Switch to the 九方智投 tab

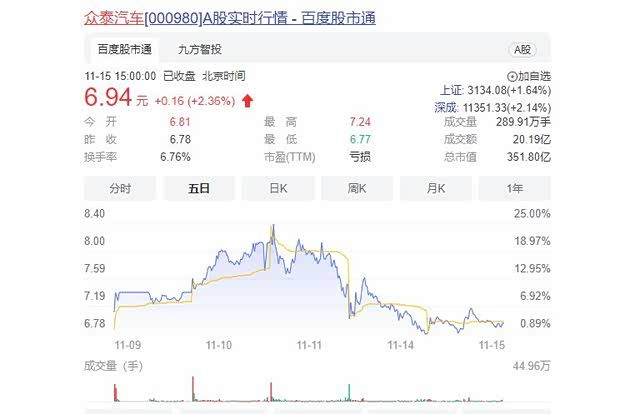[x=200, y=49]
